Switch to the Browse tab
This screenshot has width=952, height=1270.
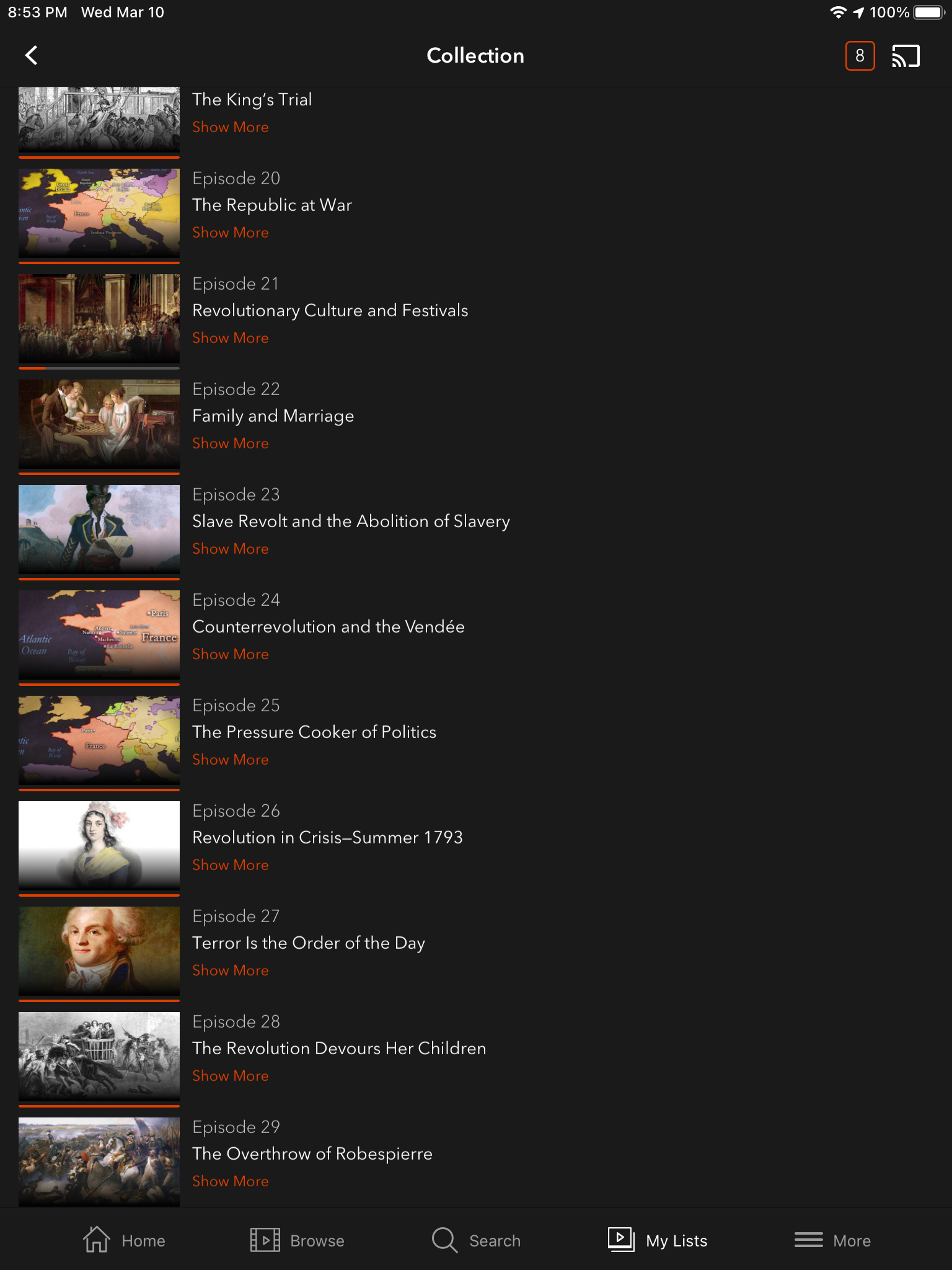tap(297, 1240)
